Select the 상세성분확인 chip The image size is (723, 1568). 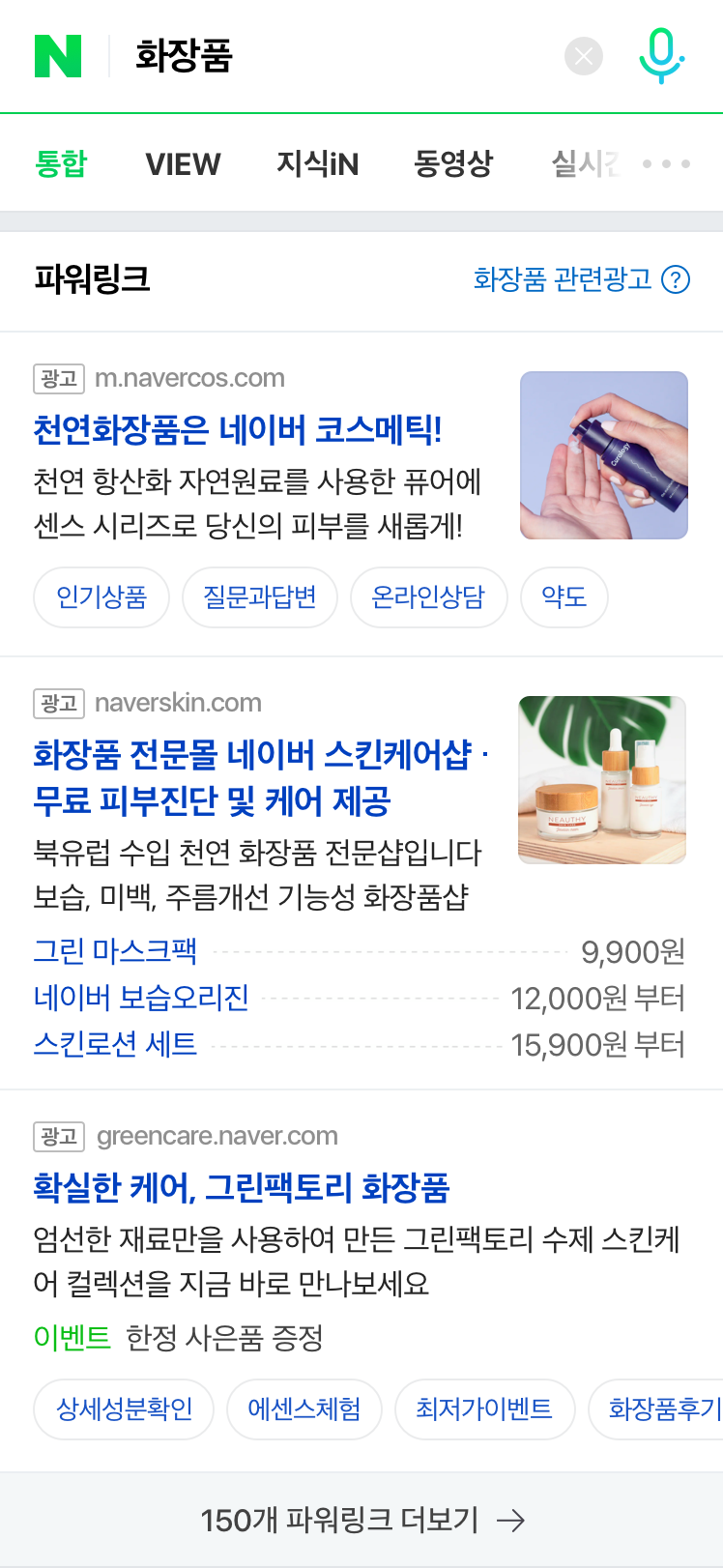pyautogui.click(x=124, y=1409)
